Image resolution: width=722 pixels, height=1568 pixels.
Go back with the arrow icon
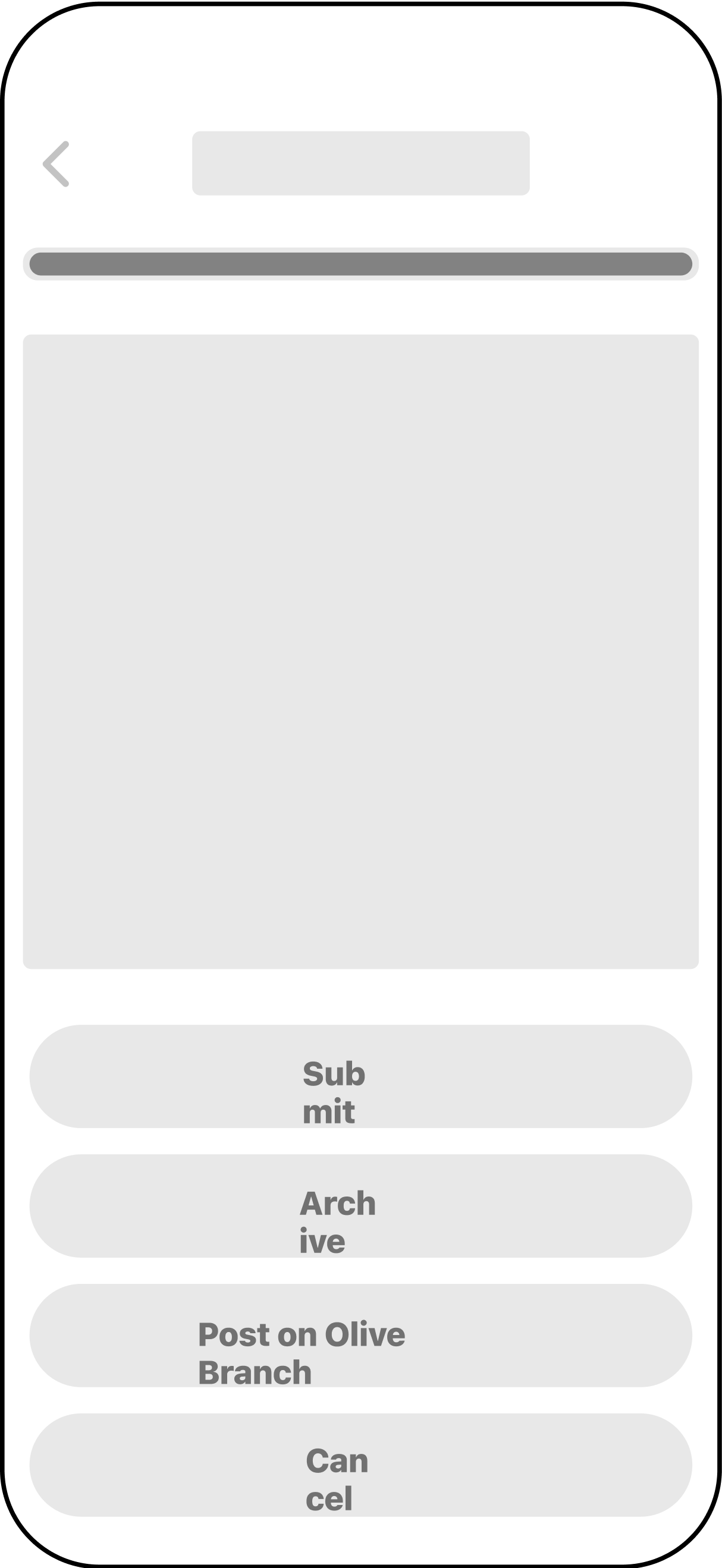coord(56,163)
